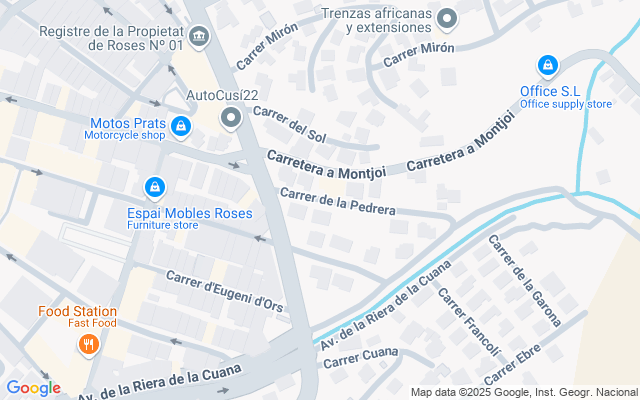Tap the Espai Mobles Roses furniture store pin
The width and height of the screenshot is (640, 400).
click(x=155, y=187)
